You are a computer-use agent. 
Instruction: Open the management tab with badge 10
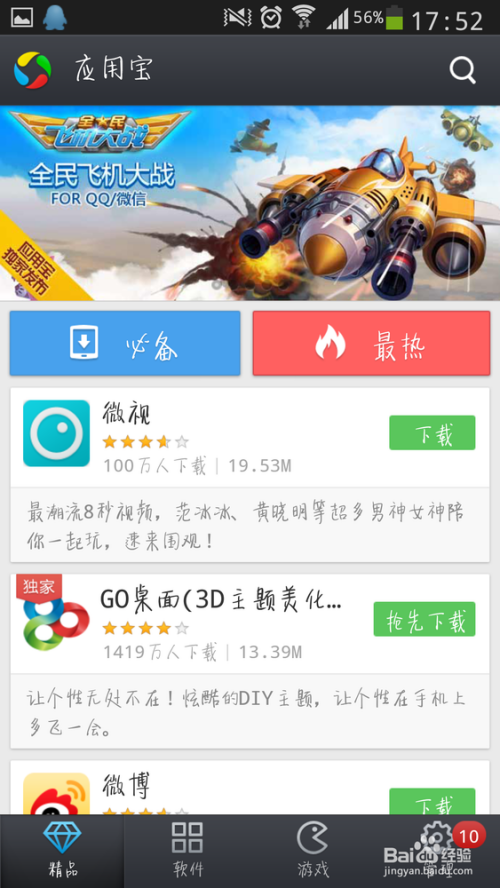tap(438, 851)
